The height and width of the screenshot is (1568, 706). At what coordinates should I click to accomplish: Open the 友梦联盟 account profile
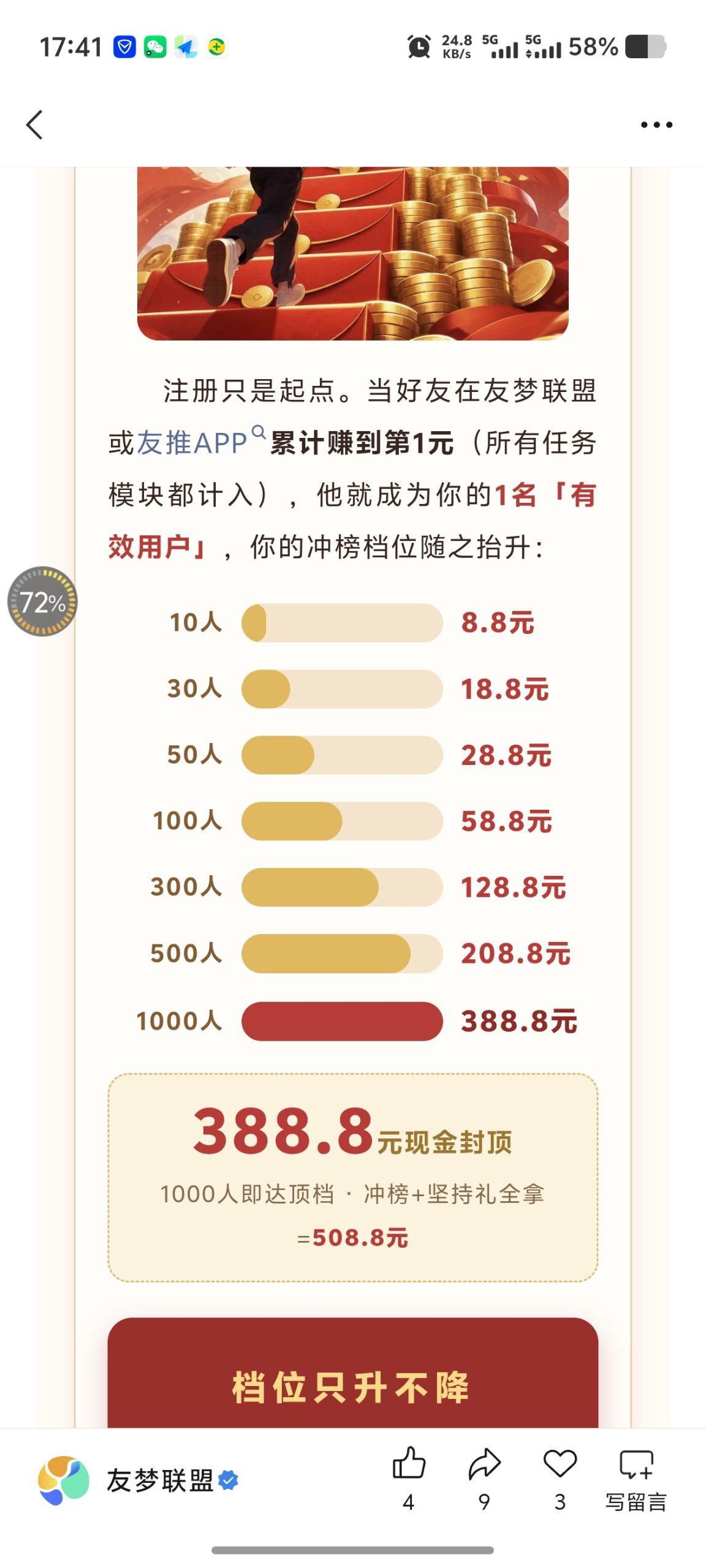click(x=138, y=1480)
